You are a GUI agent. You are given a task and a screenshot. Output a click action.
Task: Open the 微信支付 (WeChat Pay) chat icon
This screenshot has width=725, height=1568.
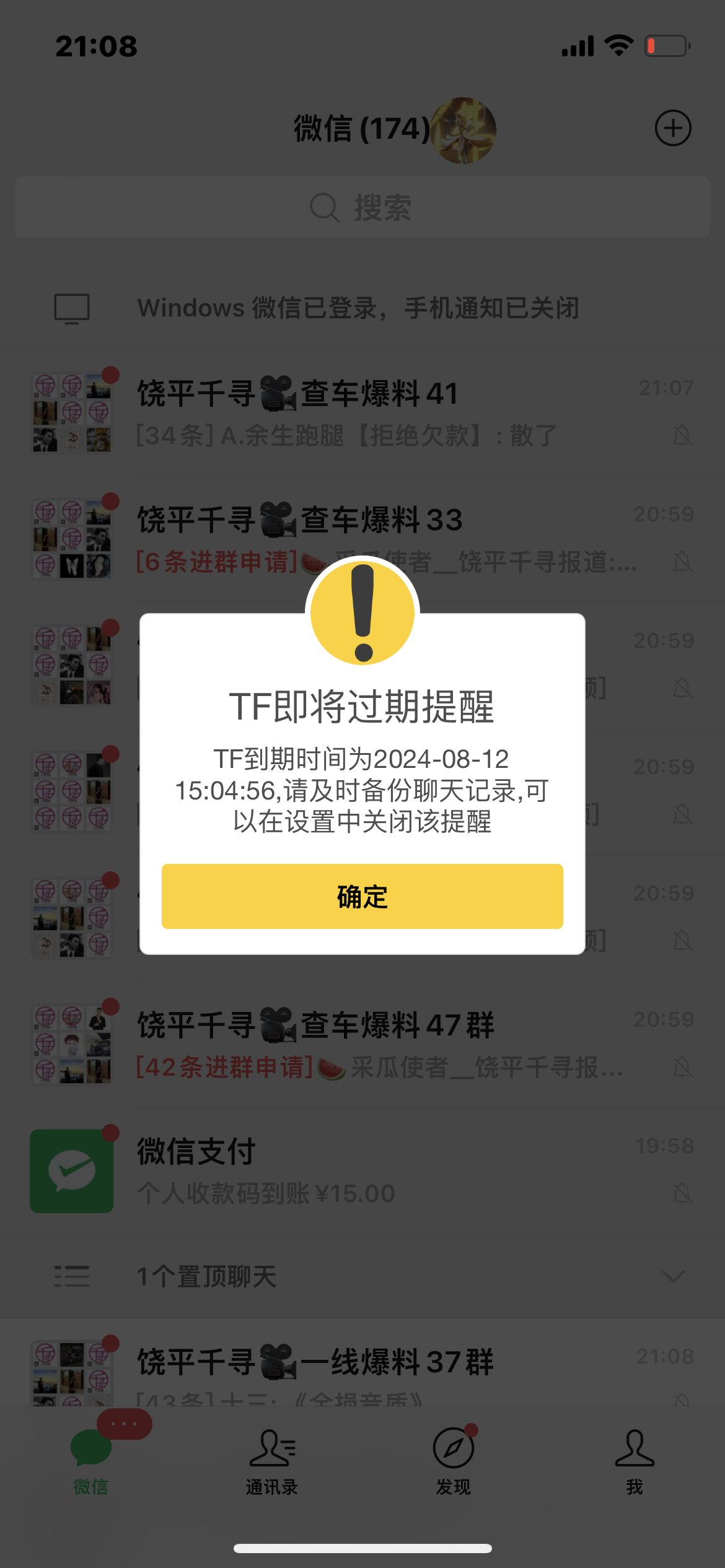coord(72,1172)
